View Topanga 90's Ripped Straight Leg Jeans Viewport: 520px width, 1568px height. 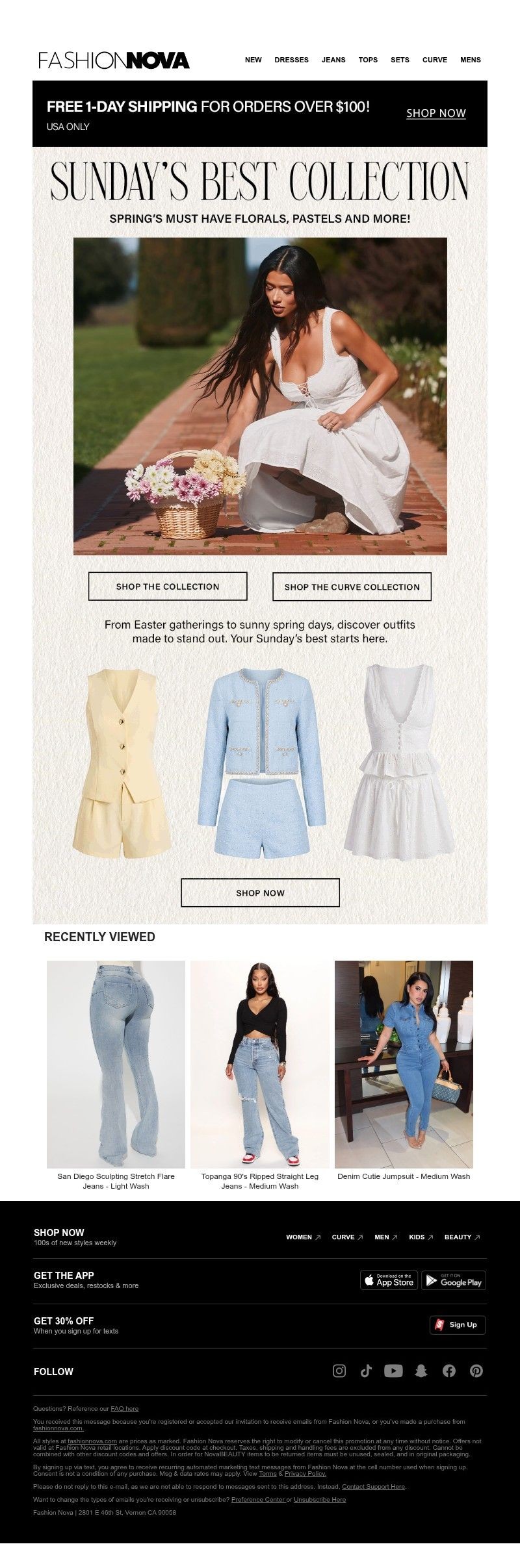[259, 1064]
